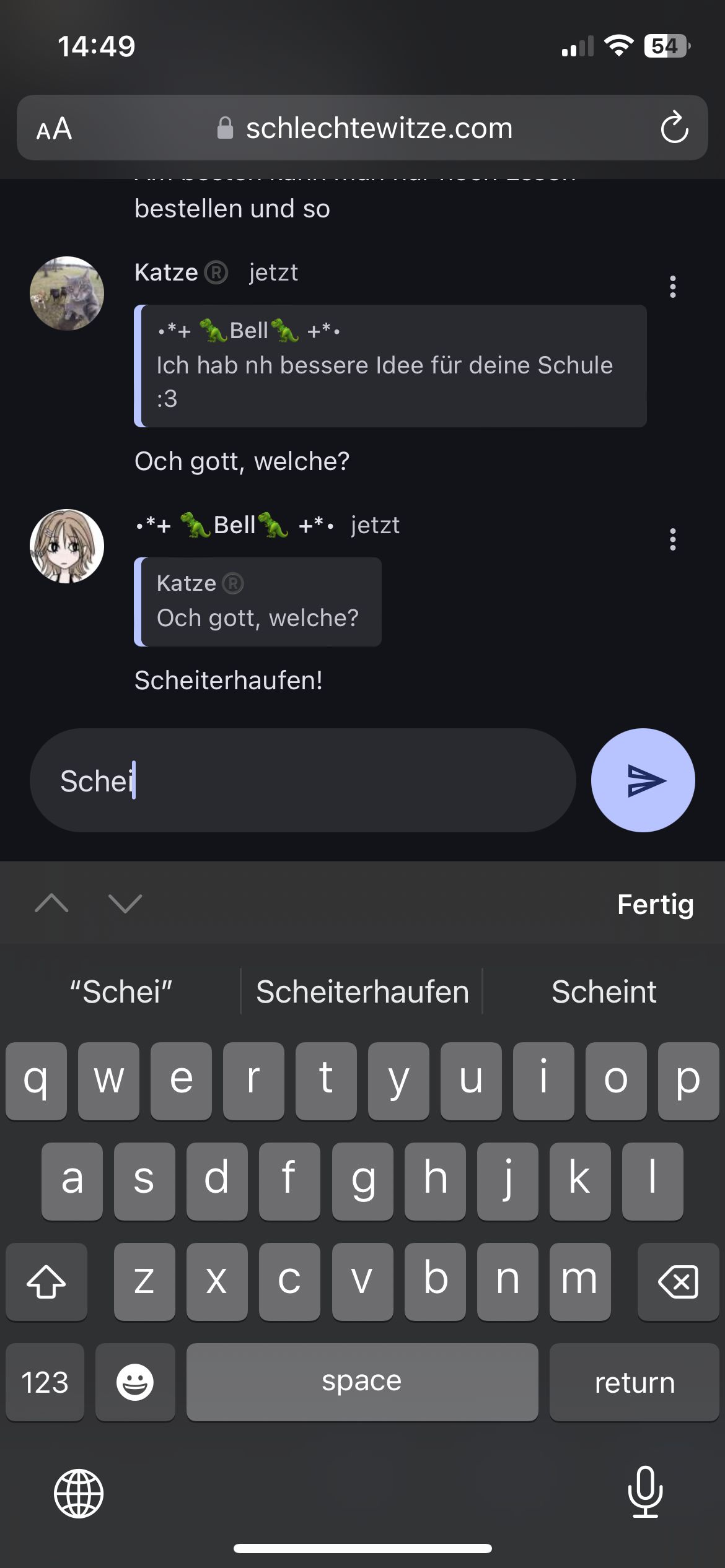Choose the Scheint keyboard suggestion
The height and width of the screenshot is (1568, 725).
pos(604,991)
